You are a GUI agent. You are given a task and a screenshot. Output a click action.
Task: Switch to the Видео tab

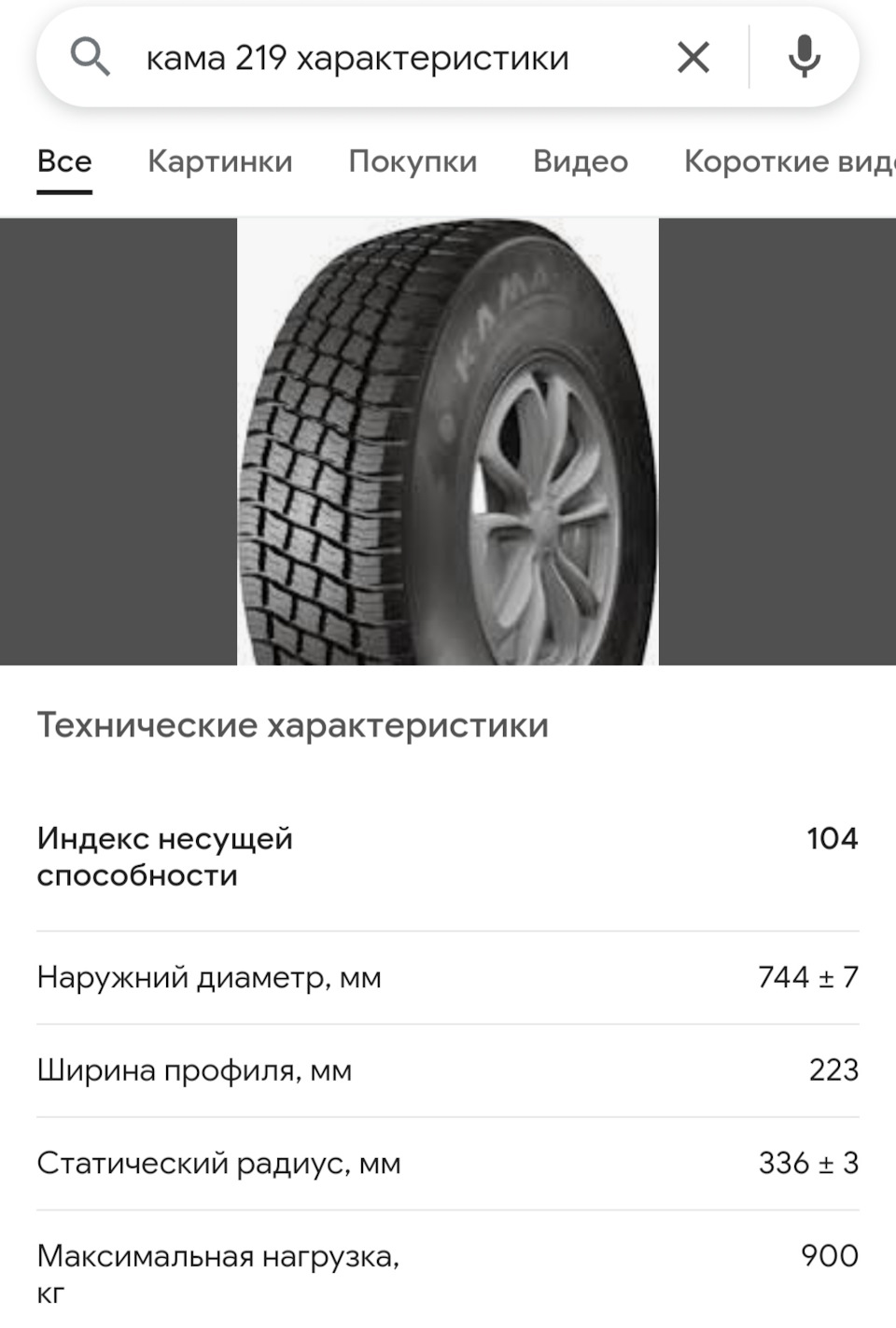(x=581, y=161)
